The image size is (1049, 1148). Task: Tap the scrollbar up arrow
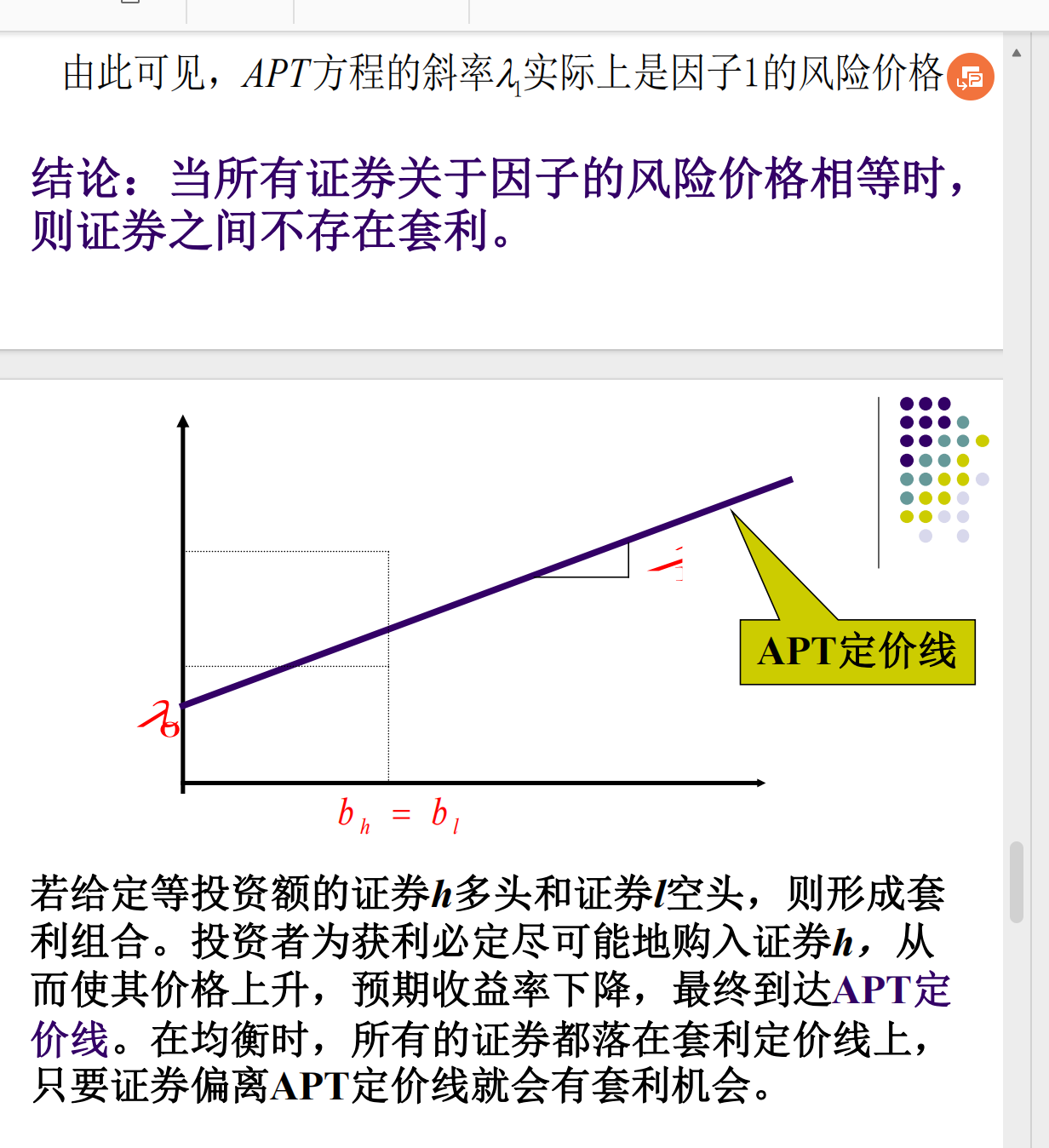coord(1017,53)
